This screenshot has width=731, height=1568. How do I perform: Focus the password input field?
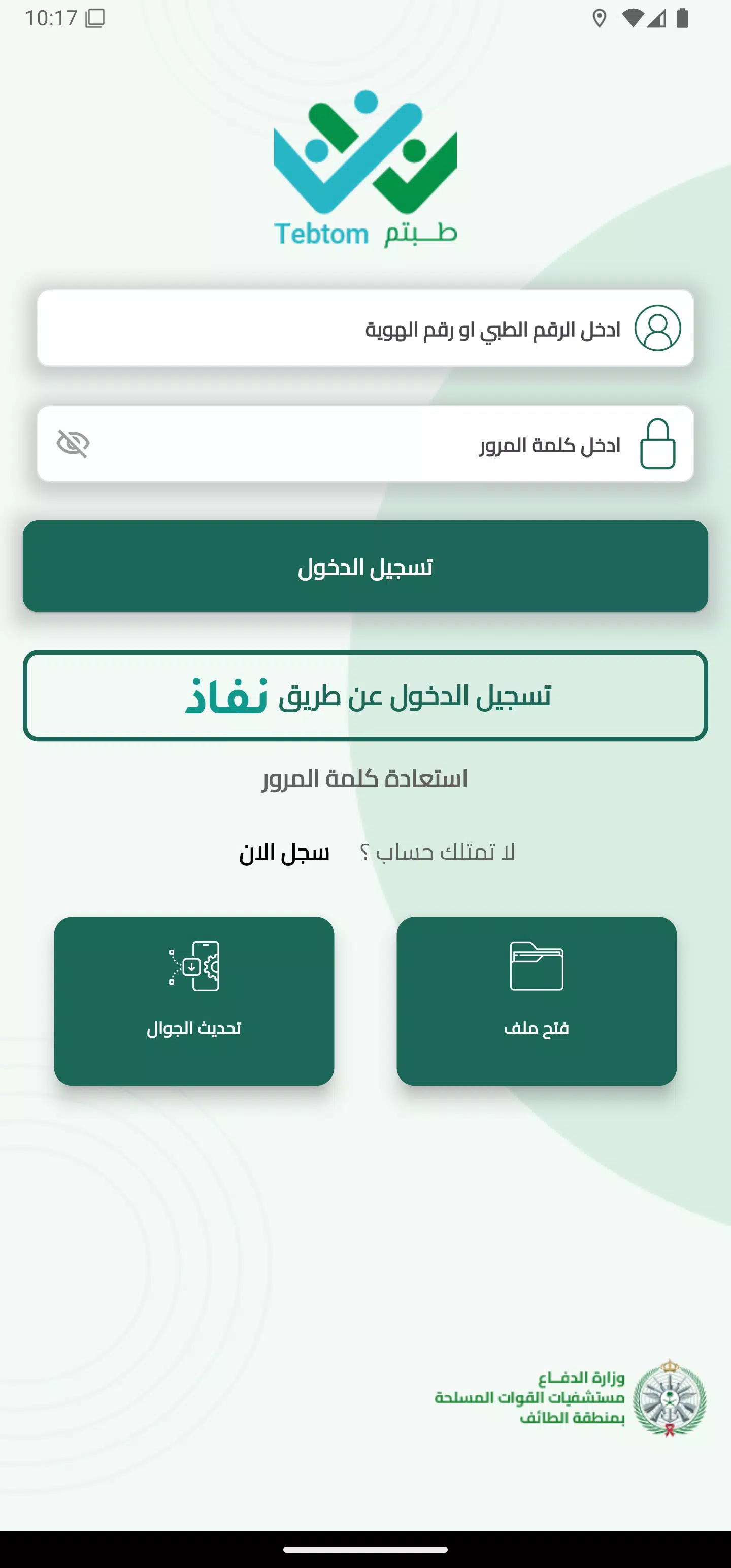(365, 444)
